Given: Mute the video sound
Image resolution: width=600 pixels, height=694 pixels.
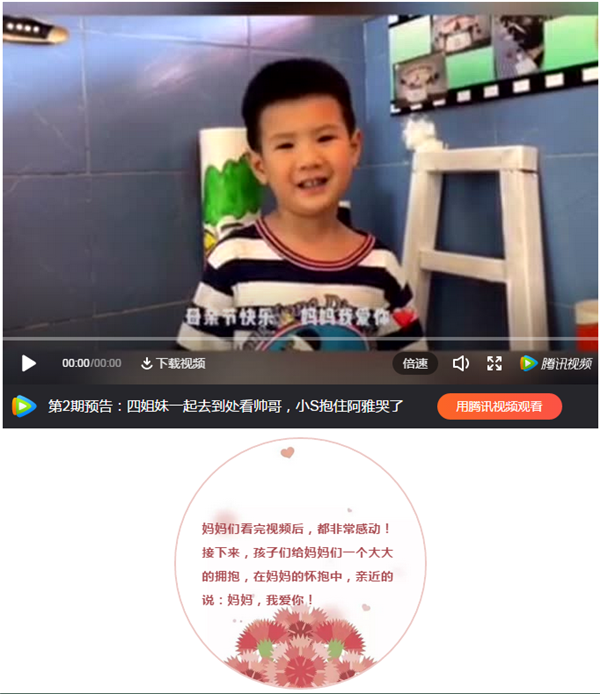Looking at the screenshot, I should click(x=460, y=363).
